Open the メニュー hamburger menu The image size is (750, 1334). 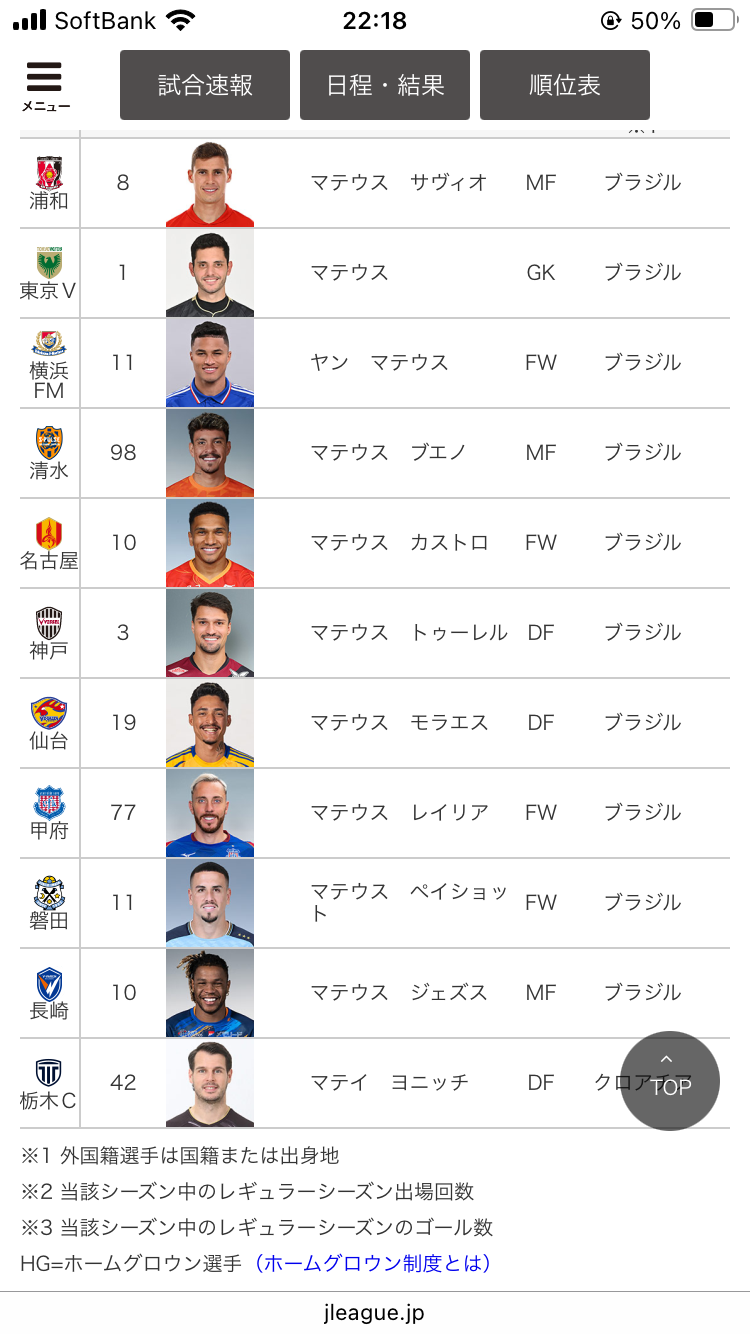[x=45, y=86]
